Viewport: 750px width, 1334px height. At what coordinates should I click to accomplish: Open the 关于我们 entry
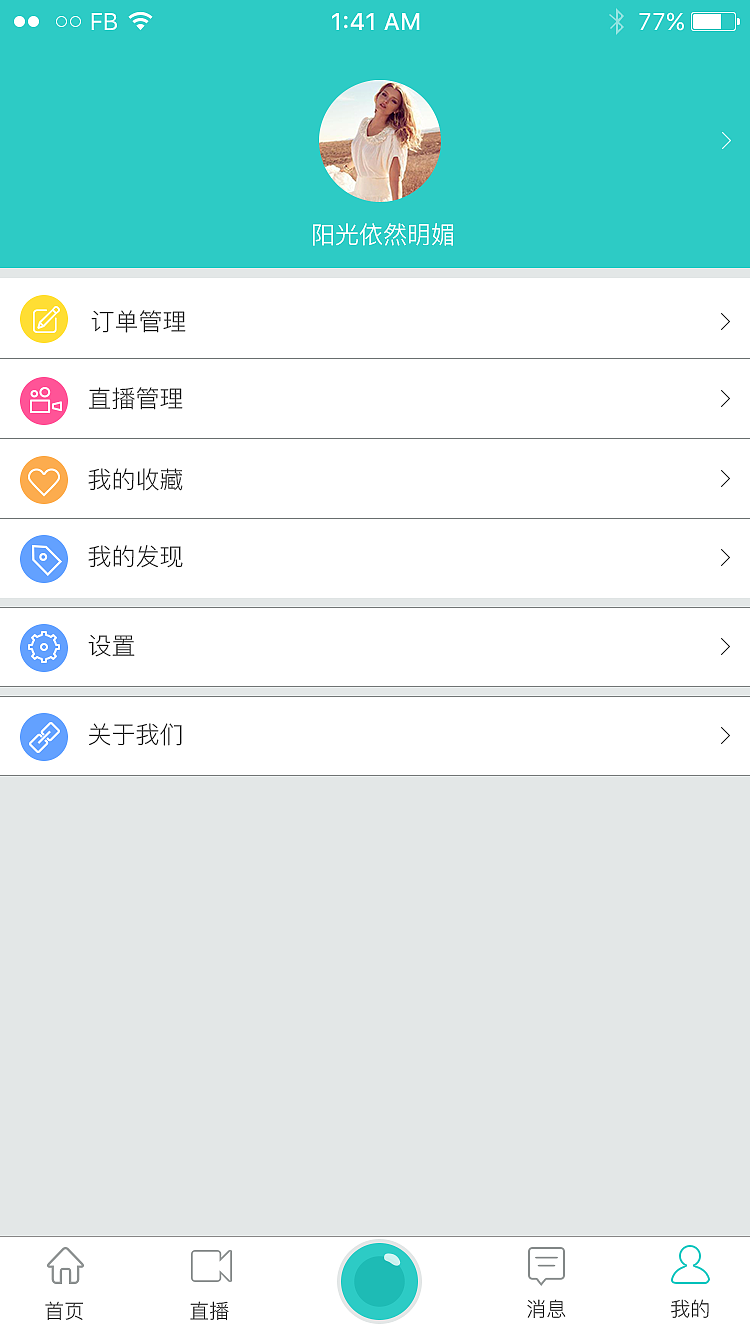[375, 736]
